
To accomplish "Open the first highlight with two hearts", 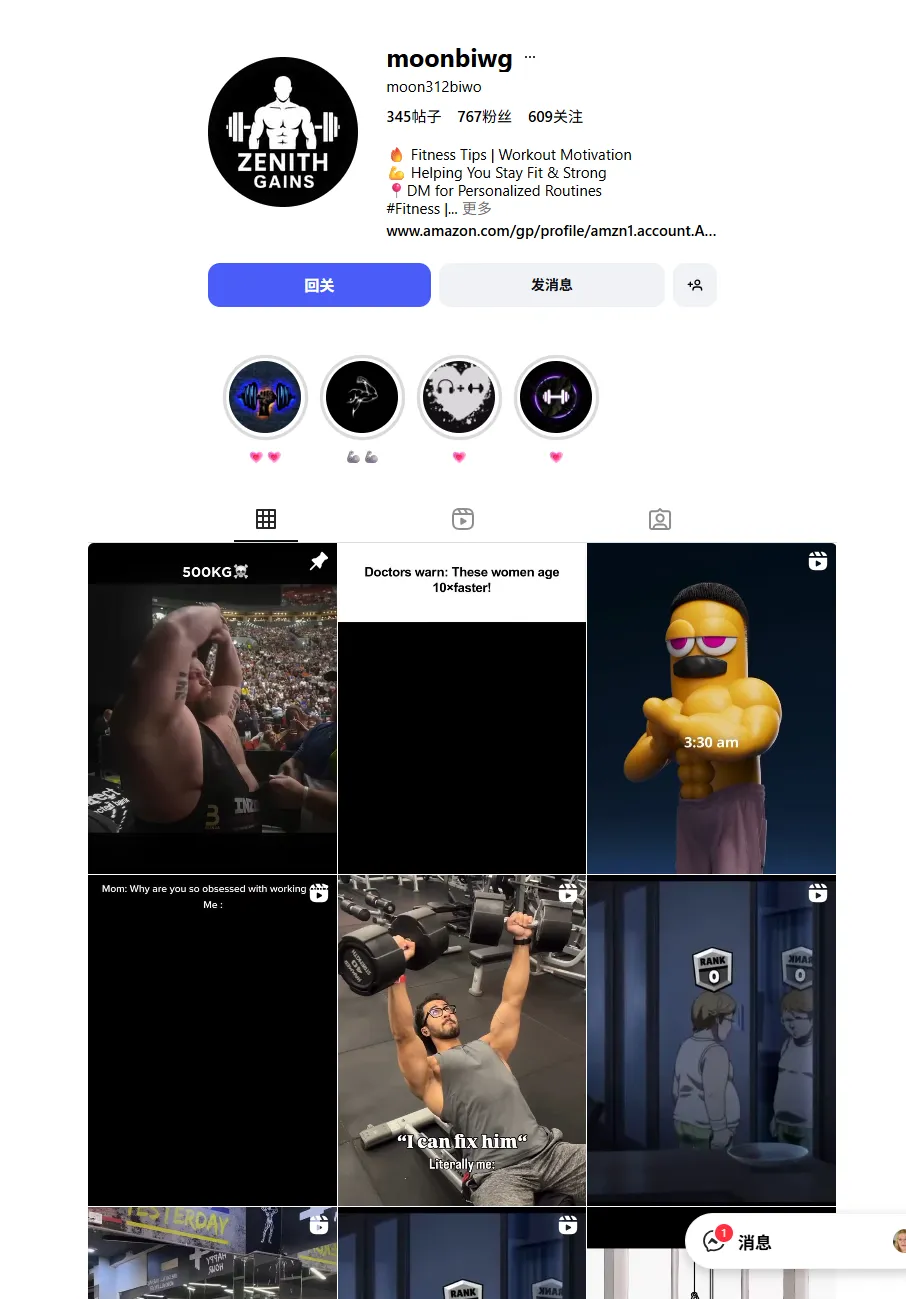I will [x=265, y=398].
